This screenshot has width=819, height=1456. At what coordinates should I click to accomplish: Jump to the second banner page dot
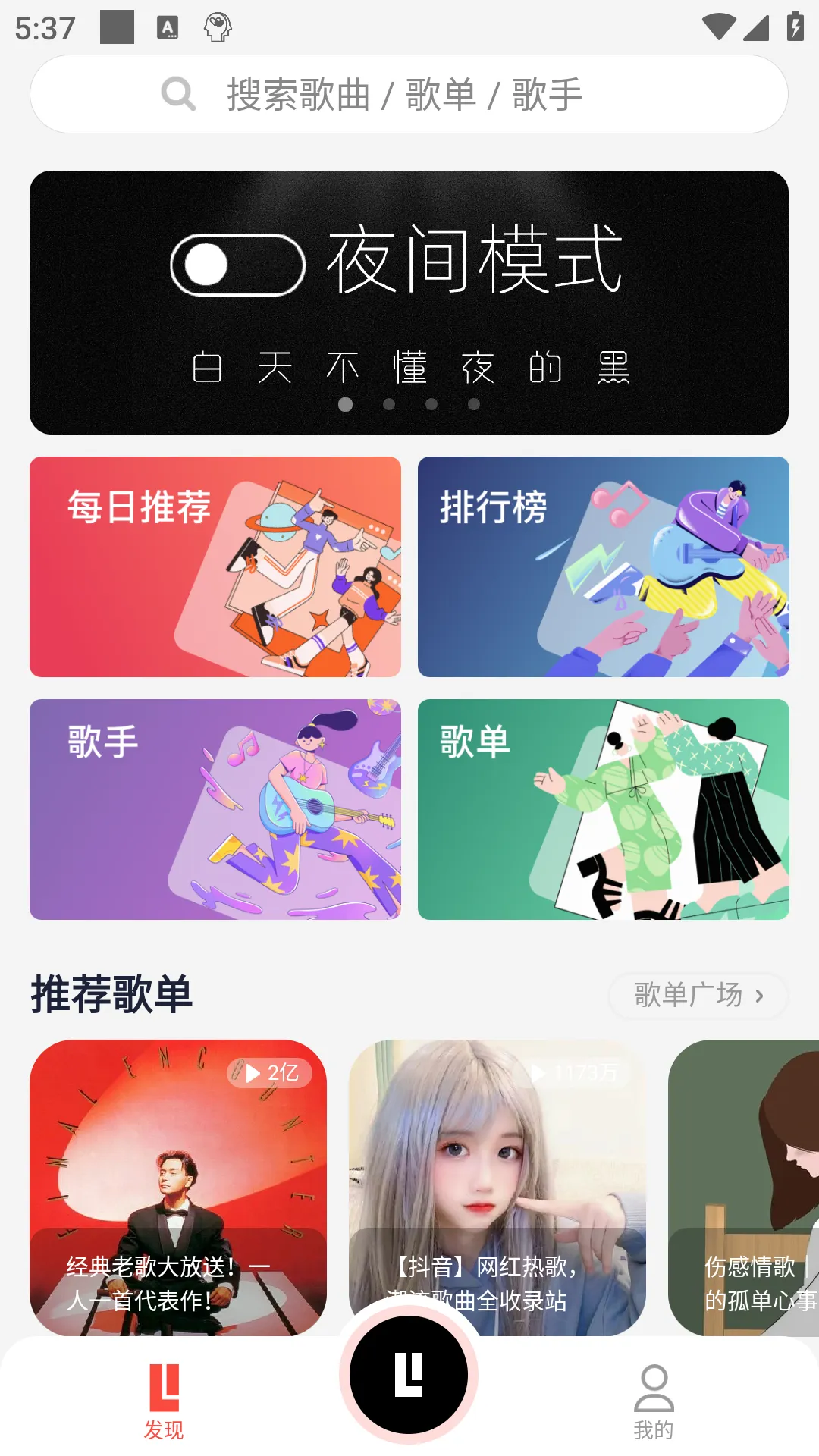pos(389,404)
